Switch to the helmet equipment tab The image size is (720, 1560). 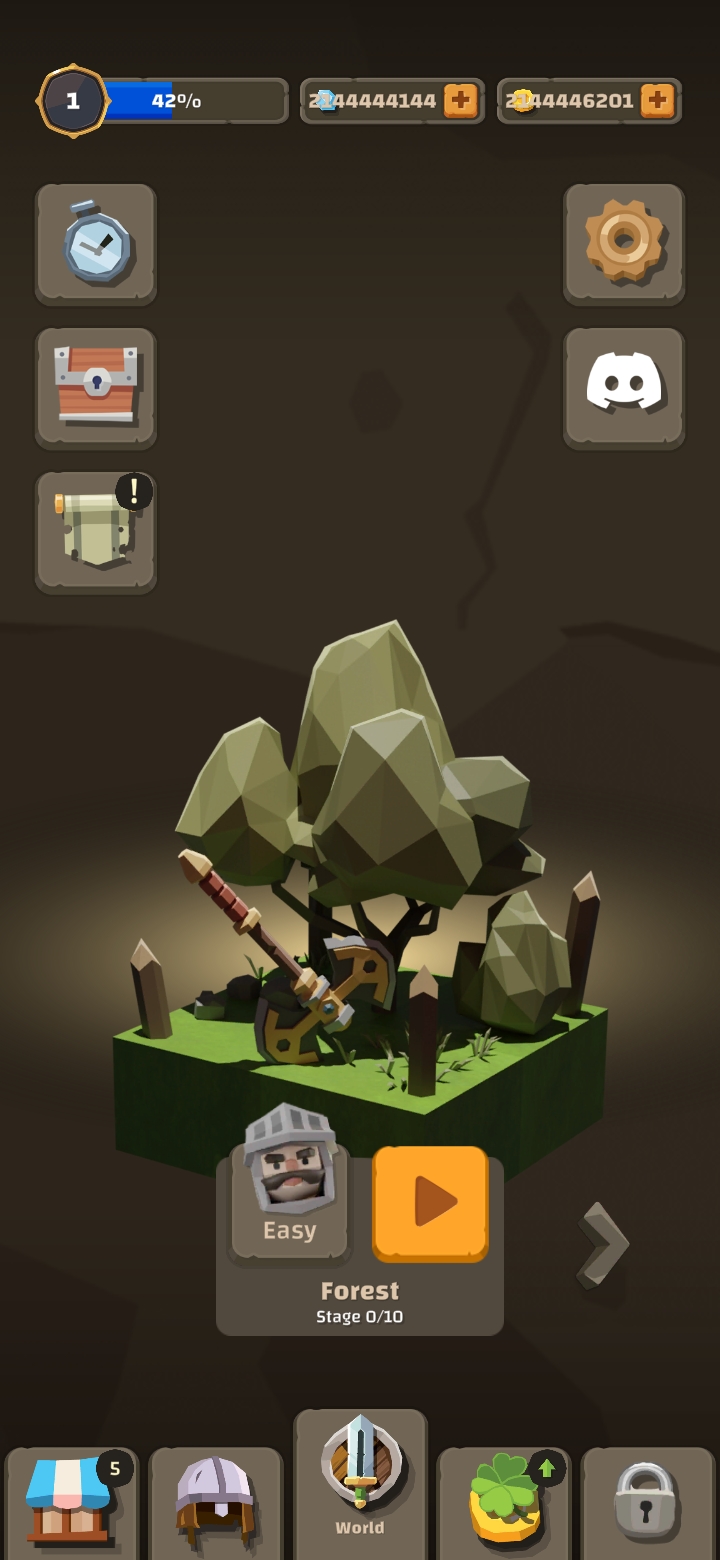[216, 1500]
